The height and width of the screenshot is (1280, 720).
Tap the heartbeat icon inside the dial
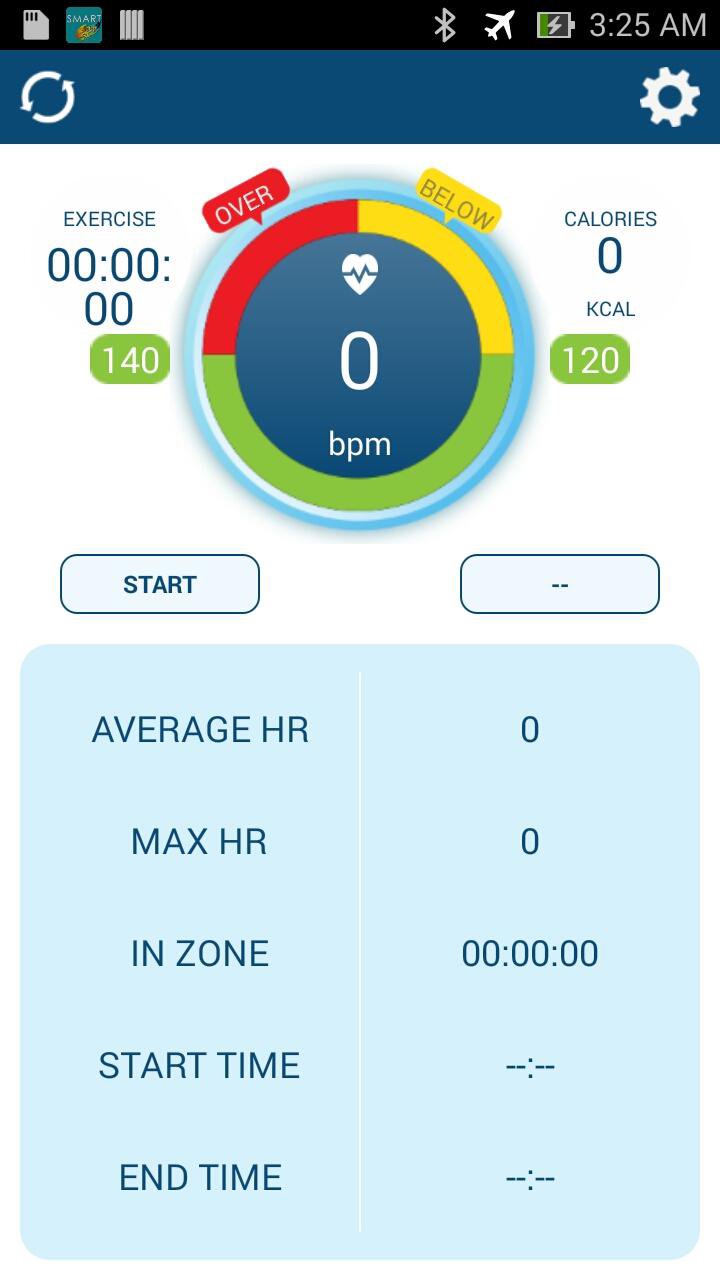tap(360, 270)
